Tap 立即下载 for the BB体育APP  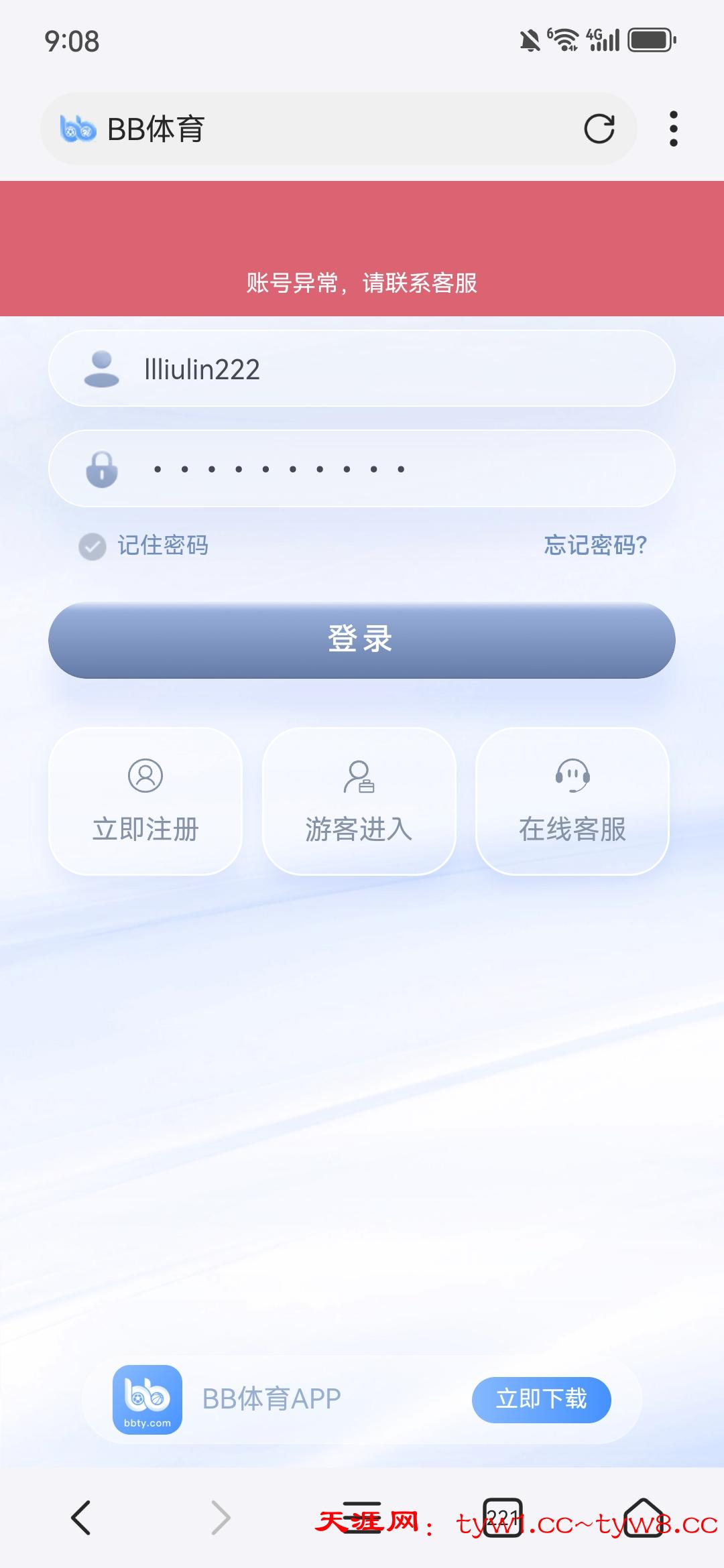coord(541,1399)
